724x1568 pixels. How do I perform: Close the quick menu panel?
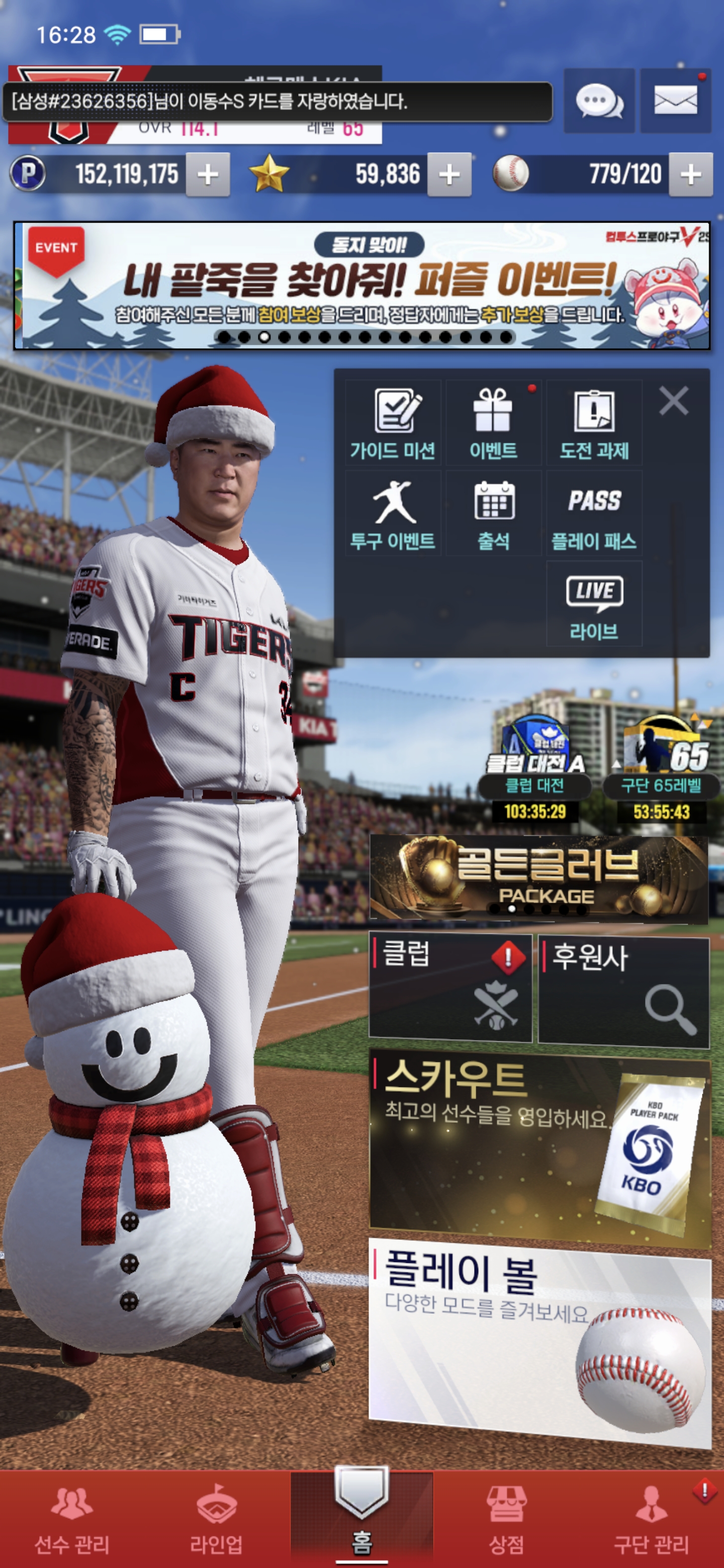pyautogui.click(x=673, y=401)
